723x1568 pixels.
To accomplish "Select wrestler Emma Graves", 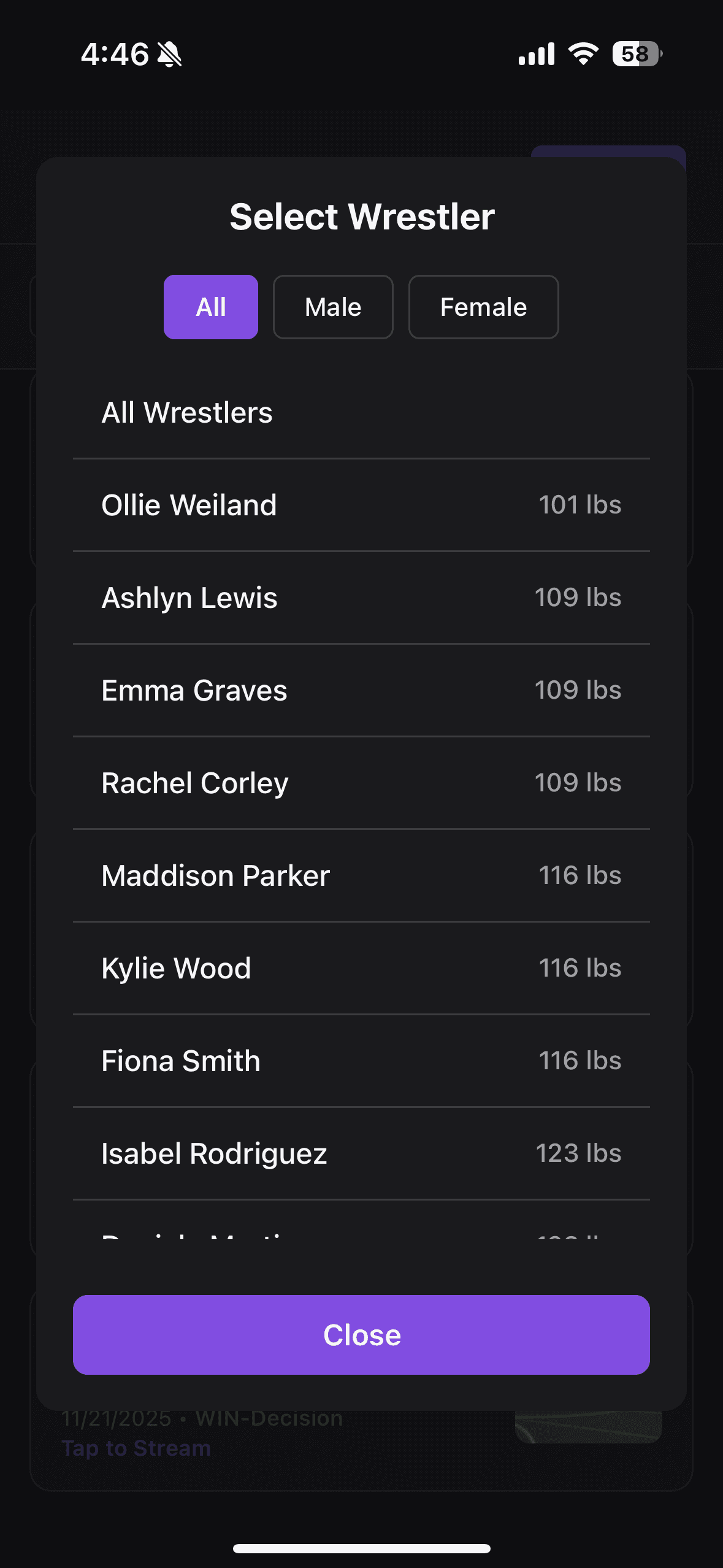I will click(x=361, y=690).
